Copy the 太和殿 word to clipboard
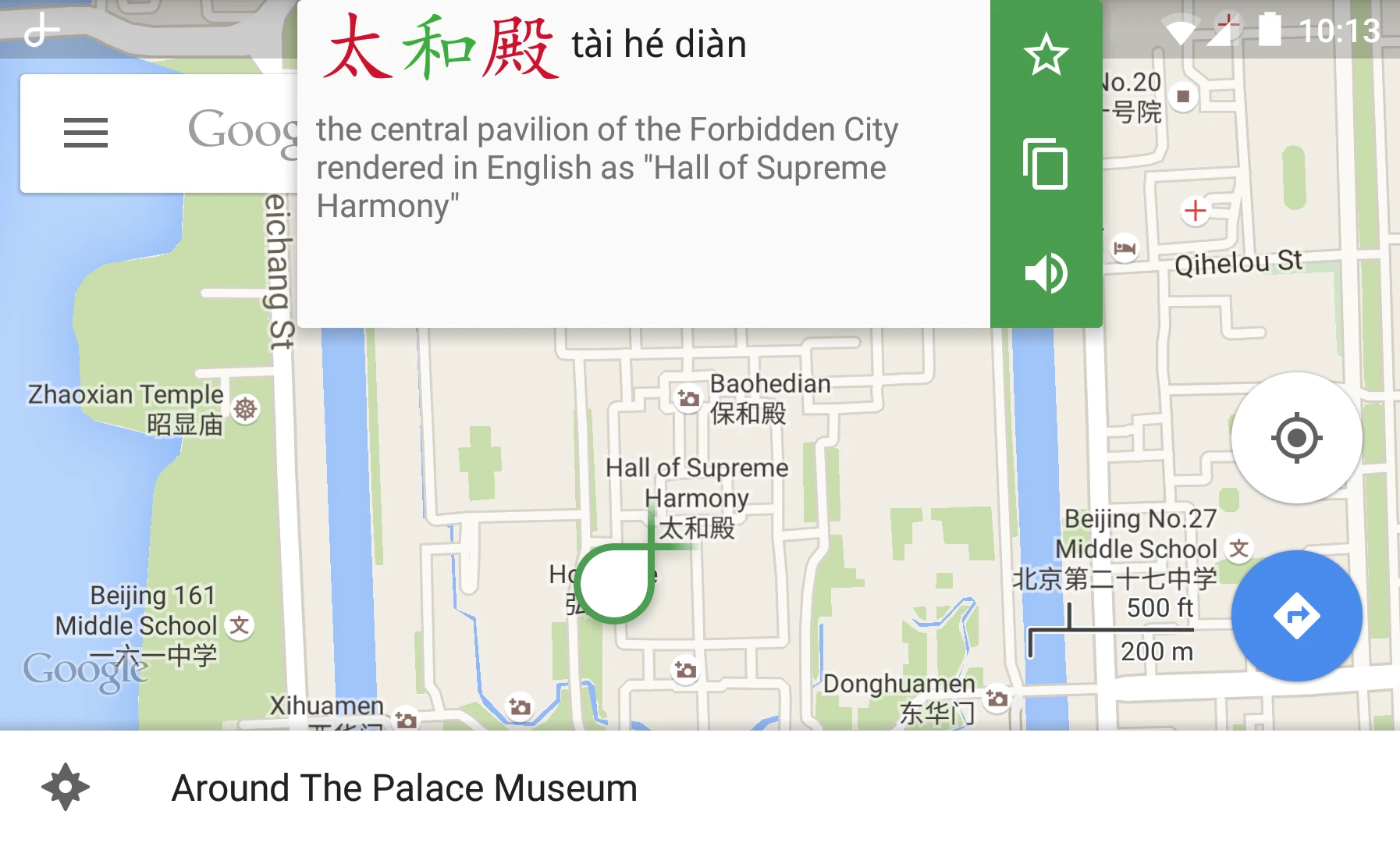 coord(1046,164)
